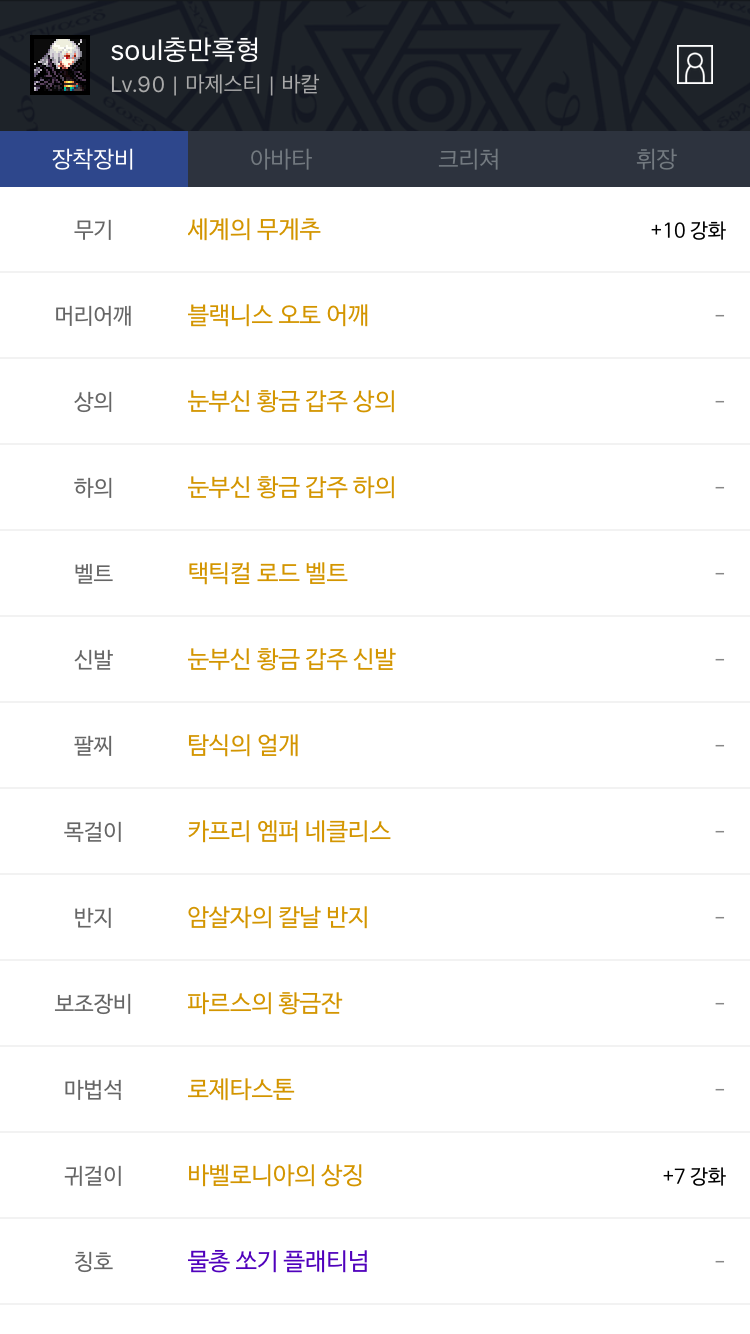View 눈부신 황금 갑주 상의 details
This screenshot has height=1334, width=750.
pos(292,401)
